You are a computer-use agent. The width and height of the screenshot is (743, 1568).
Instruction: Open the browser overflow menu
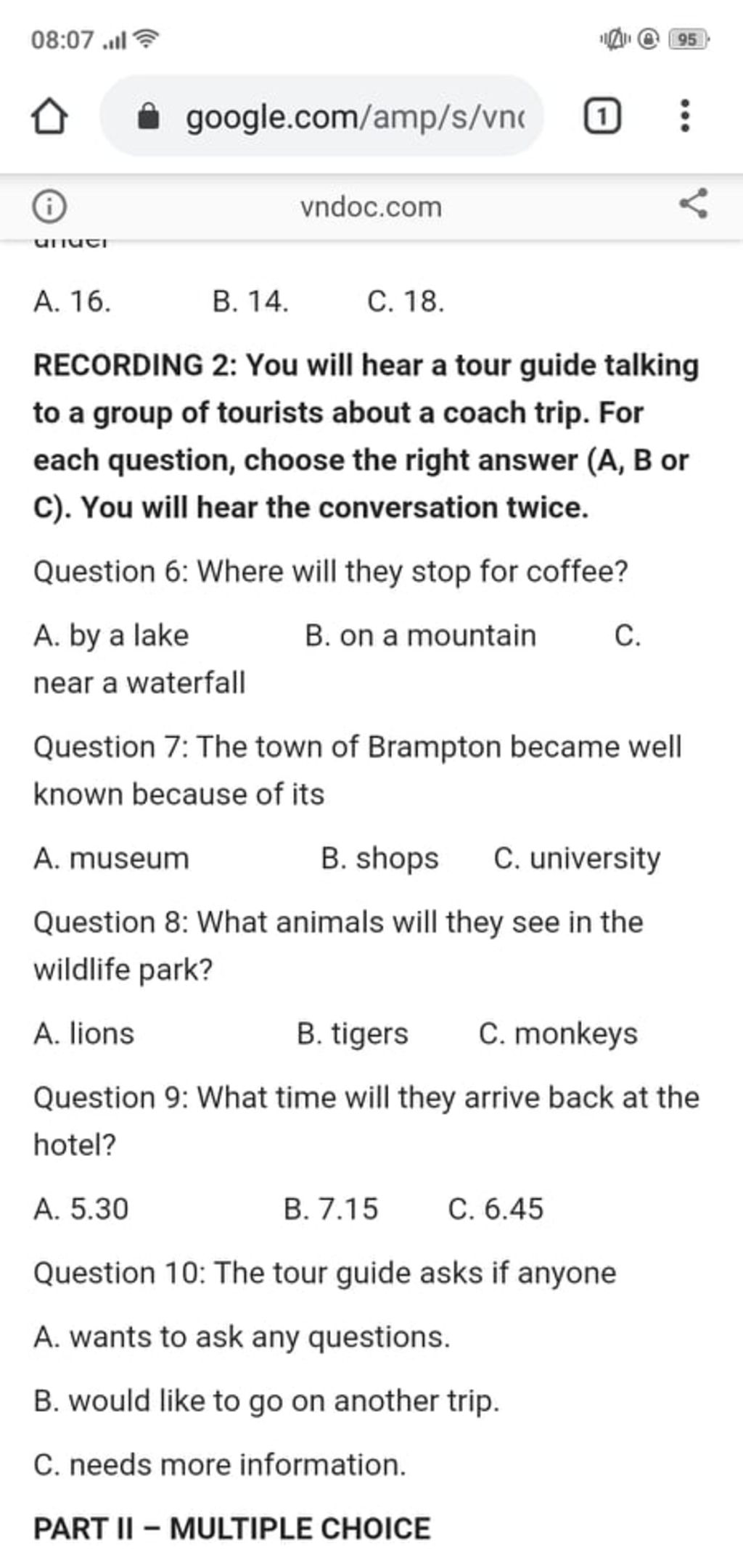(684, 117)
